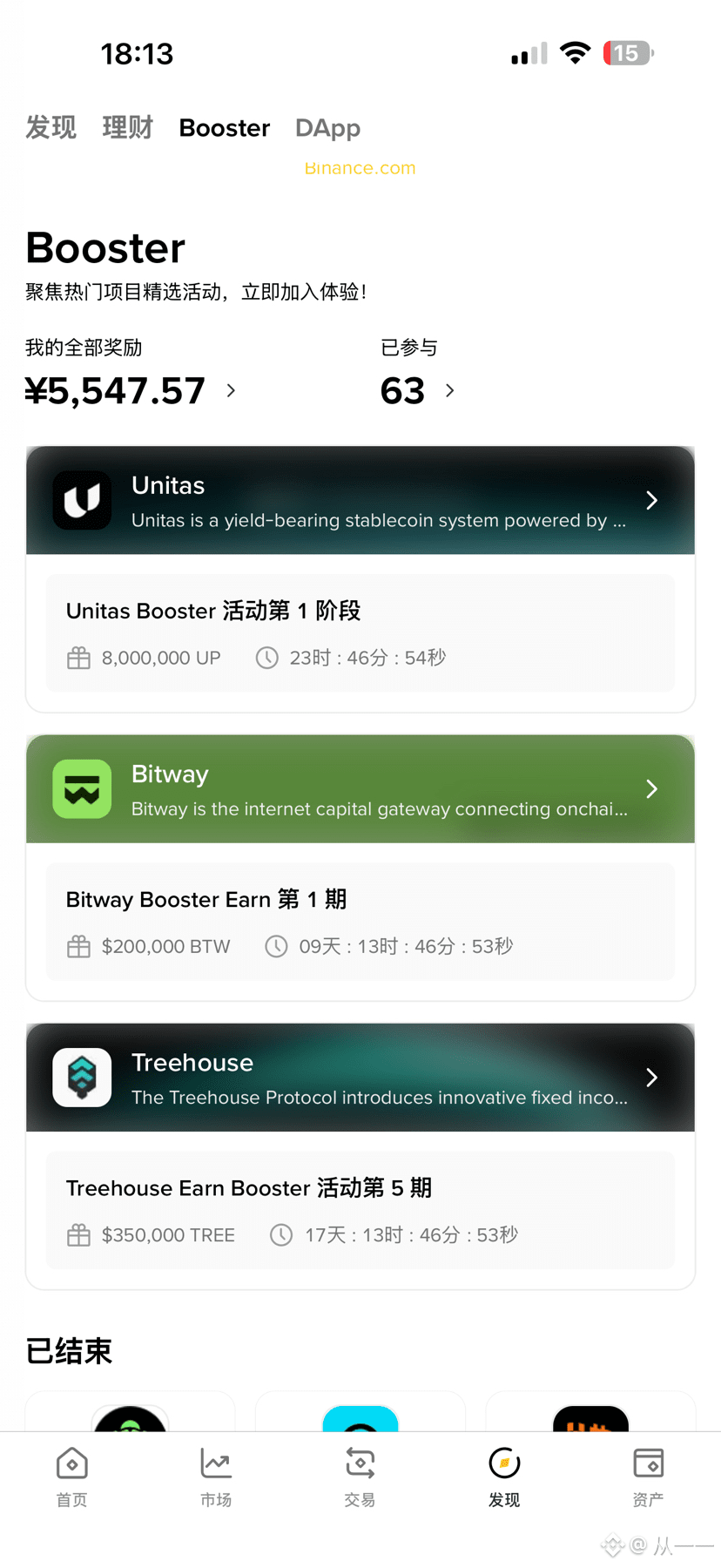Select the Booster top tab

point(224,127)
